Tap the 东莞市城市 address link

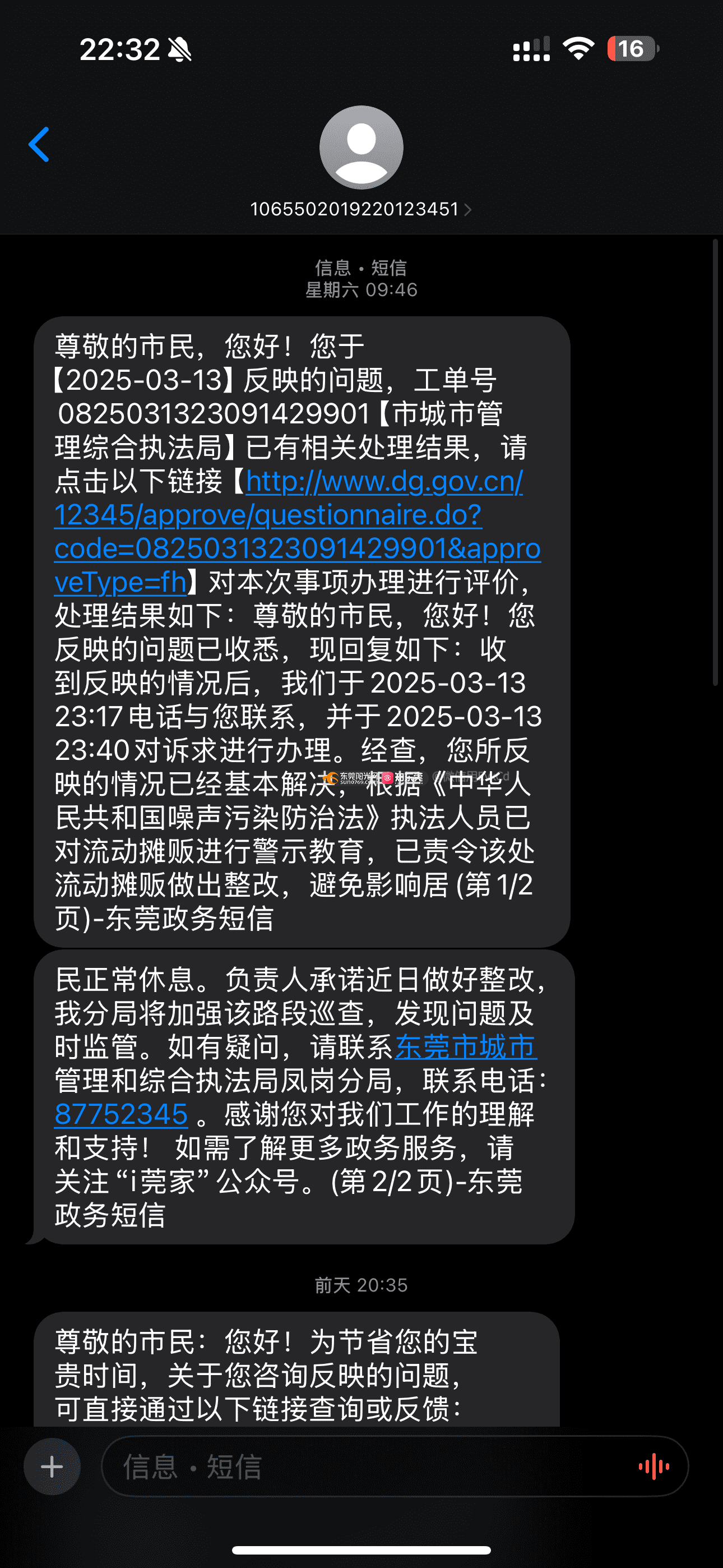click(466, 1047)
